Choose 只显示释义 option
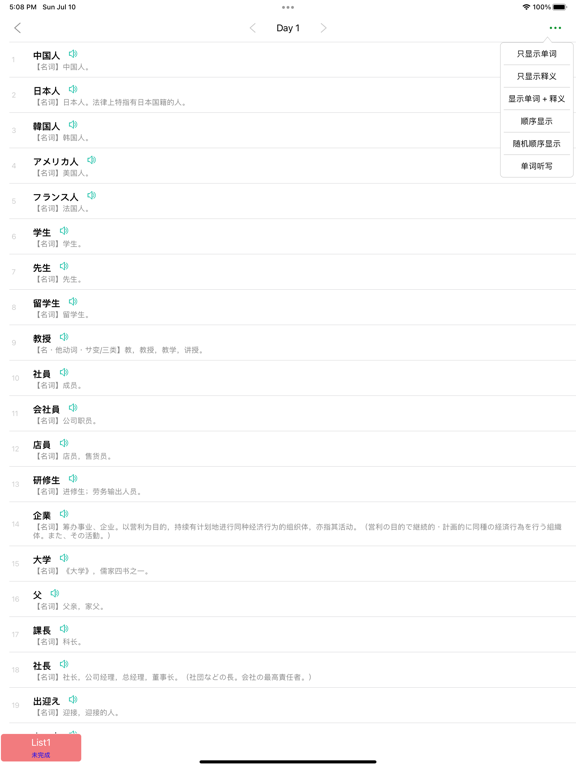The height and width of the screenshot is (768, 576). pos(537,76)
